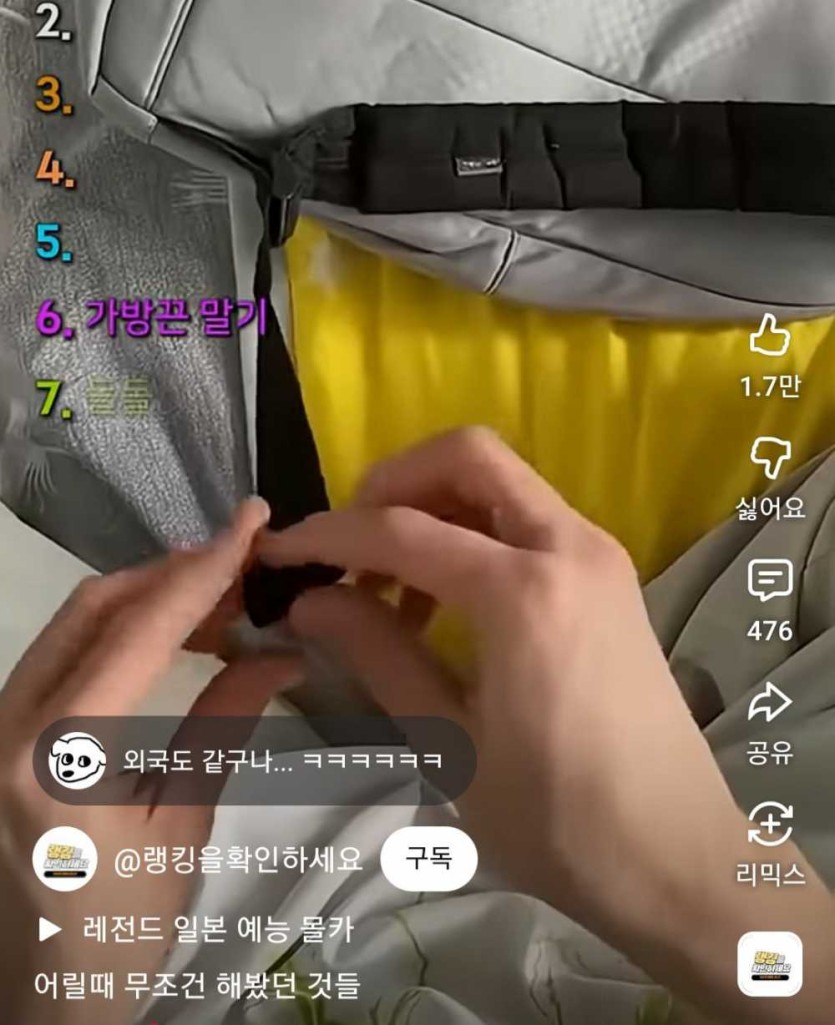Open the comments with 476 replies
This screenshot has width=835, height=1025.
(769, 581)
